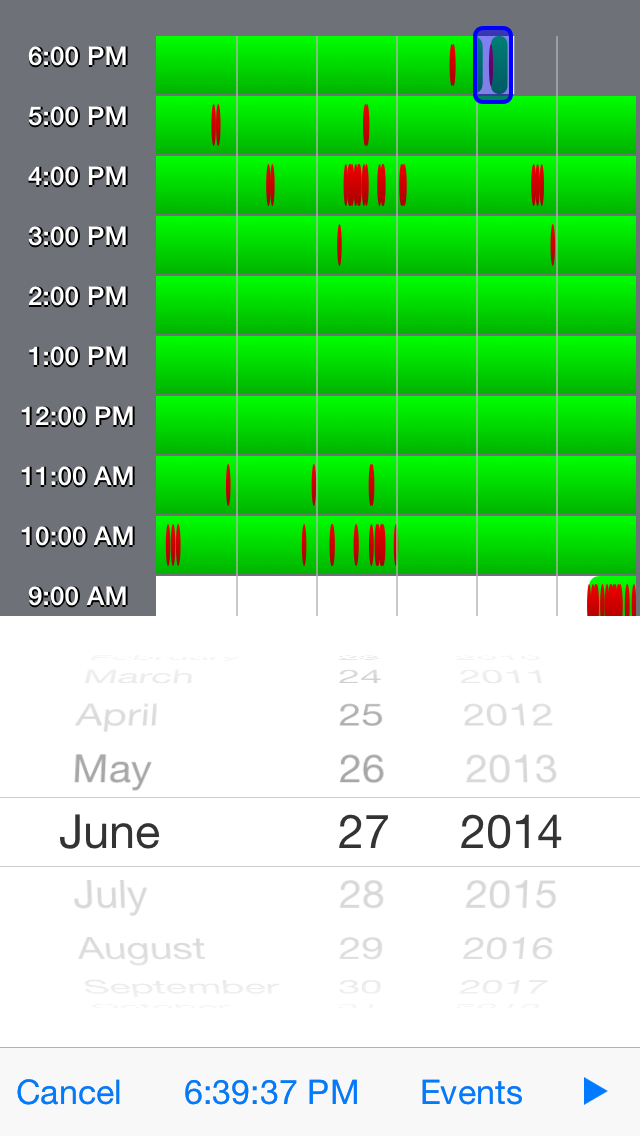Pick day 26 in the date picker

click(x=362, y=769)
